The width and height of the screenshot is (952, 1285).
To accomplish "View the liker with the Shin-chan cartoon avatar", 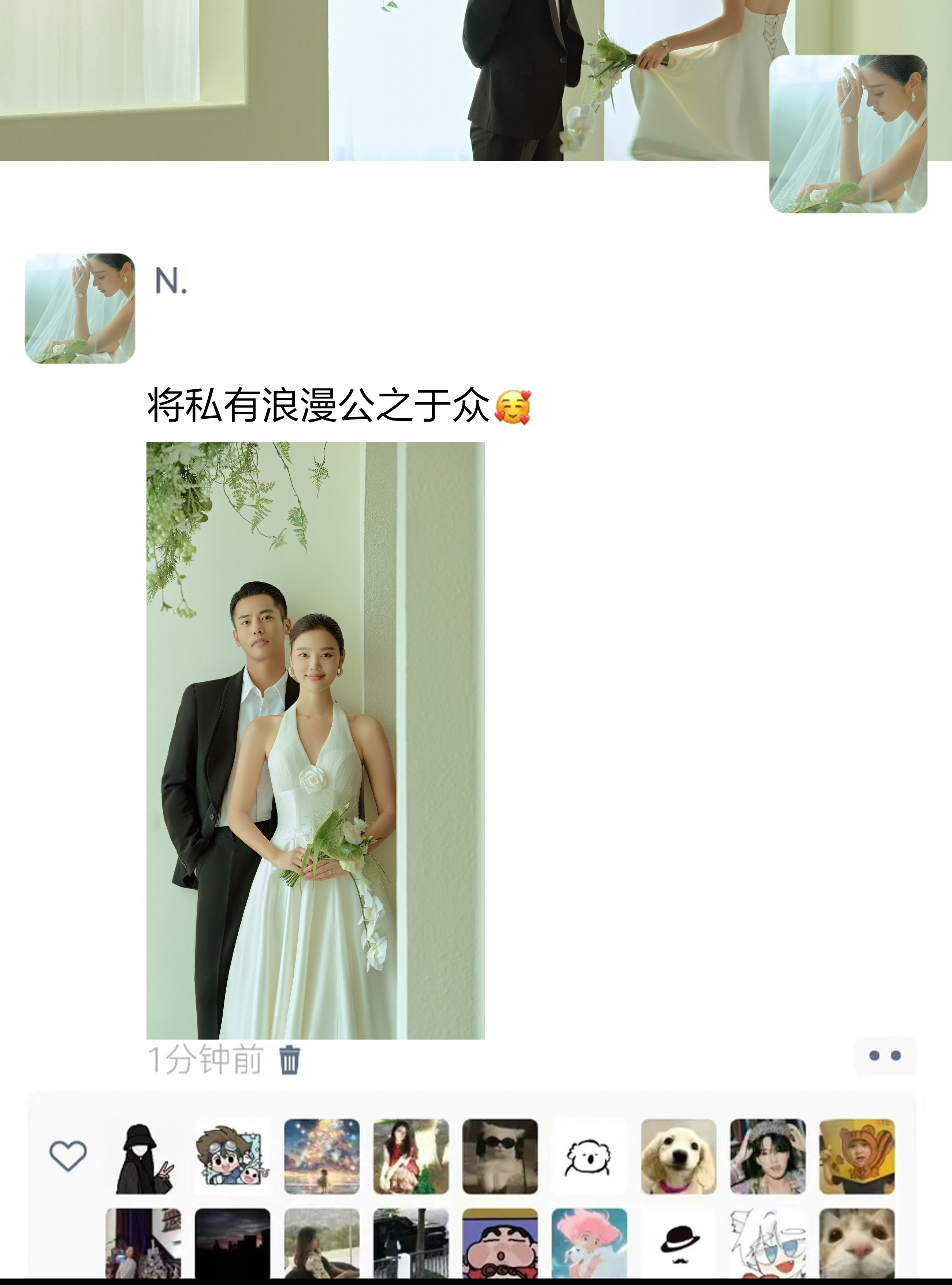I will tap(500, 1245).
